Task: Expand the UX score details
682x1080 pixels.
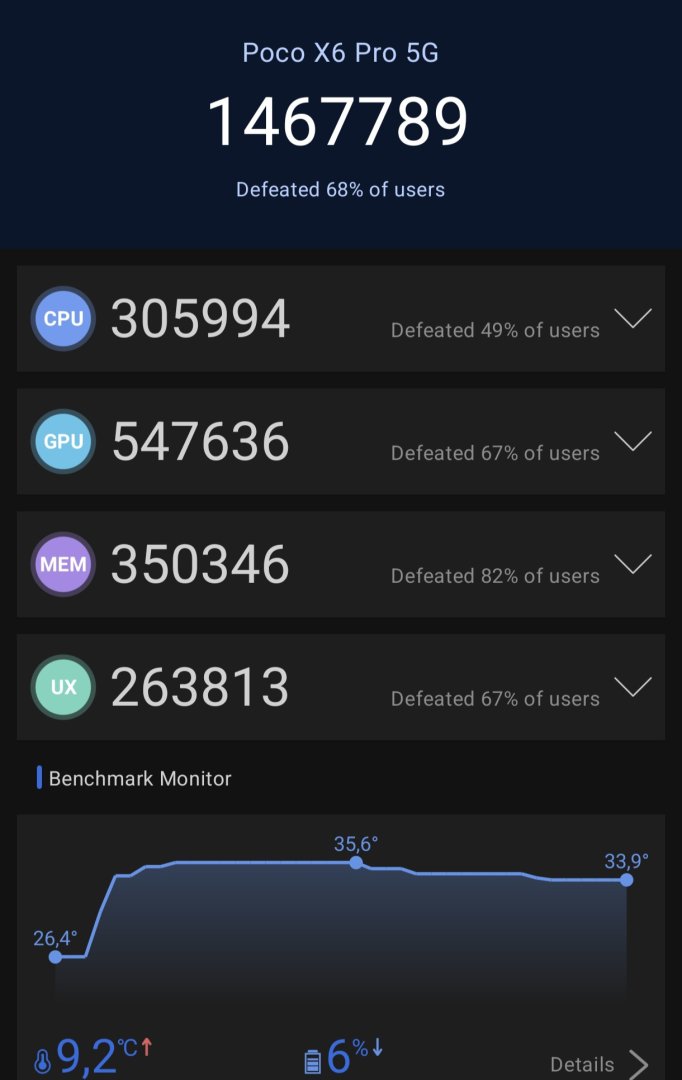Action: [632, 687]
